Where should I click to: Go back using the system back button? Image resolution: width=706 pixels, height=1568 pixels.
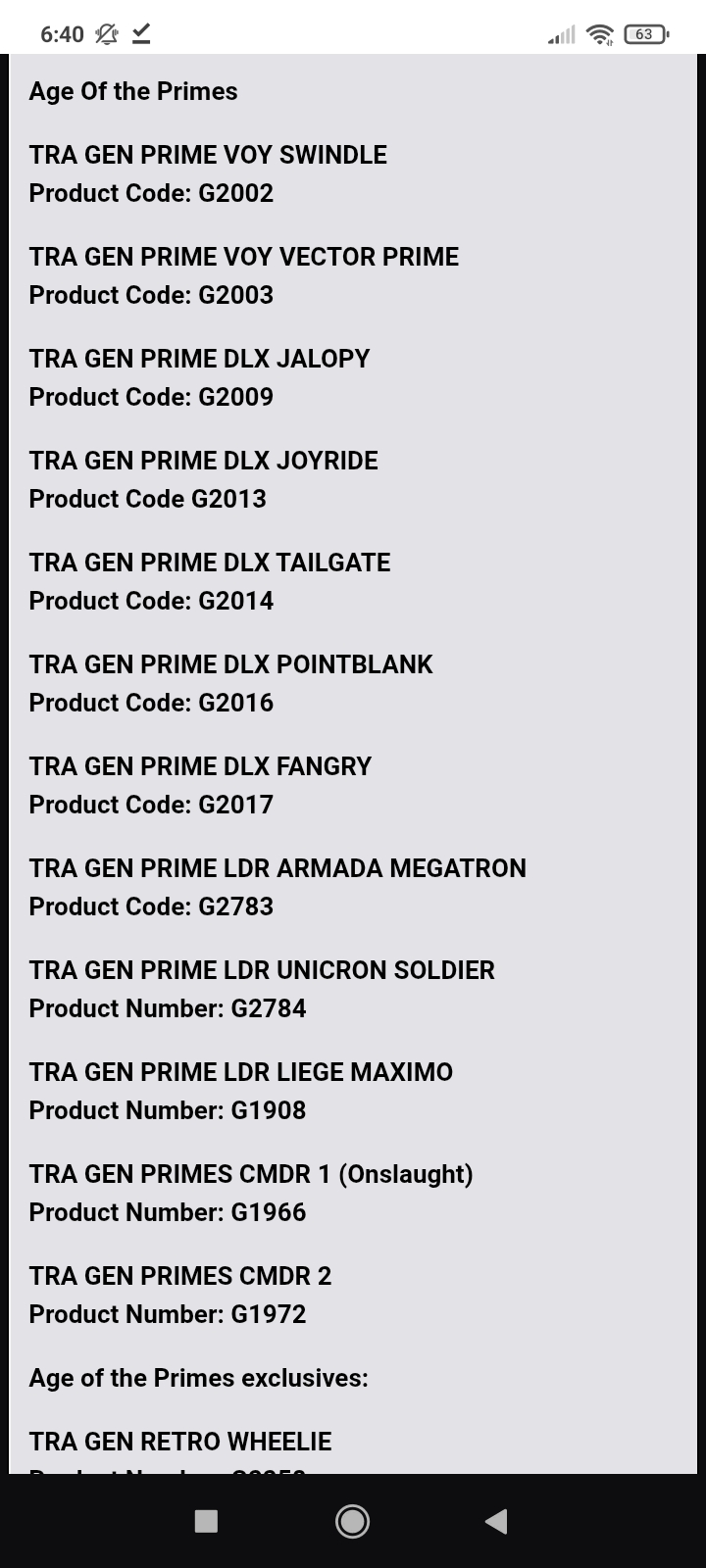tap(497, 1521)
